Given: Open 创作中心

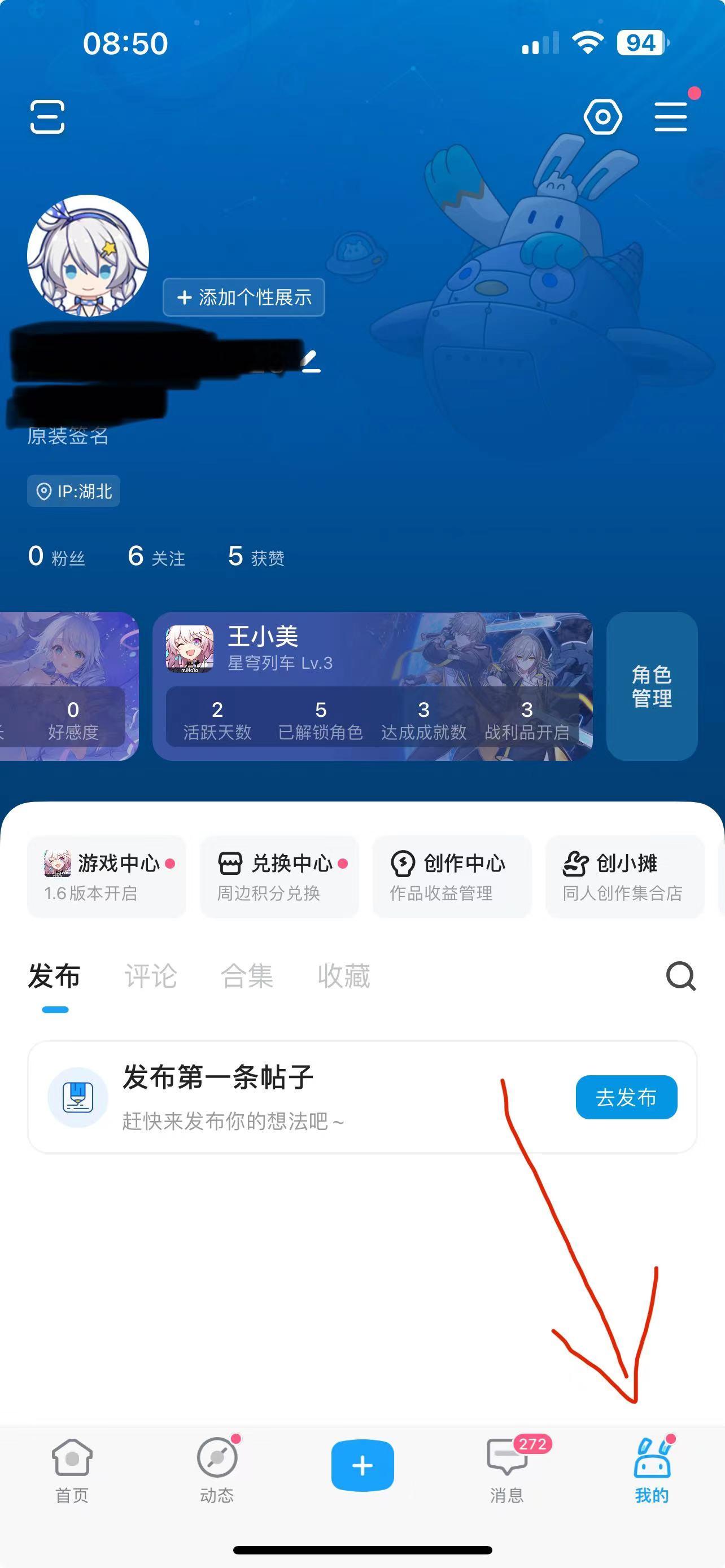Looking at the screenshot, I should point(452,877).
